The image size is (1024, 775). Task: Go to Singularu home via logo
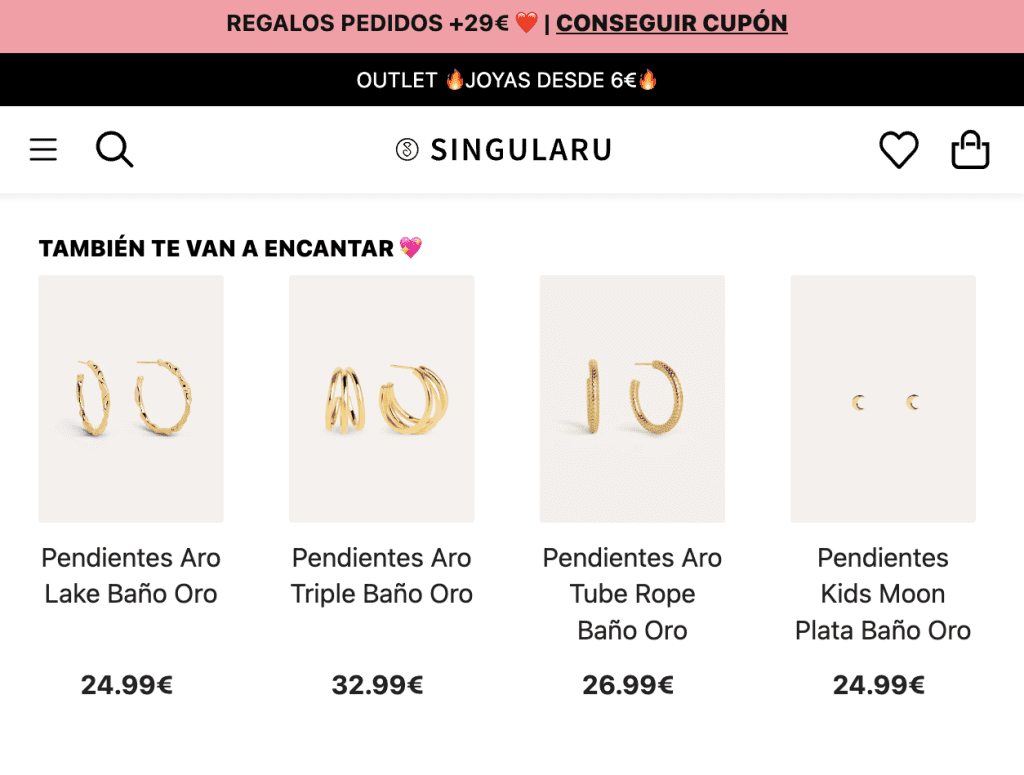[x=503, y=150]
